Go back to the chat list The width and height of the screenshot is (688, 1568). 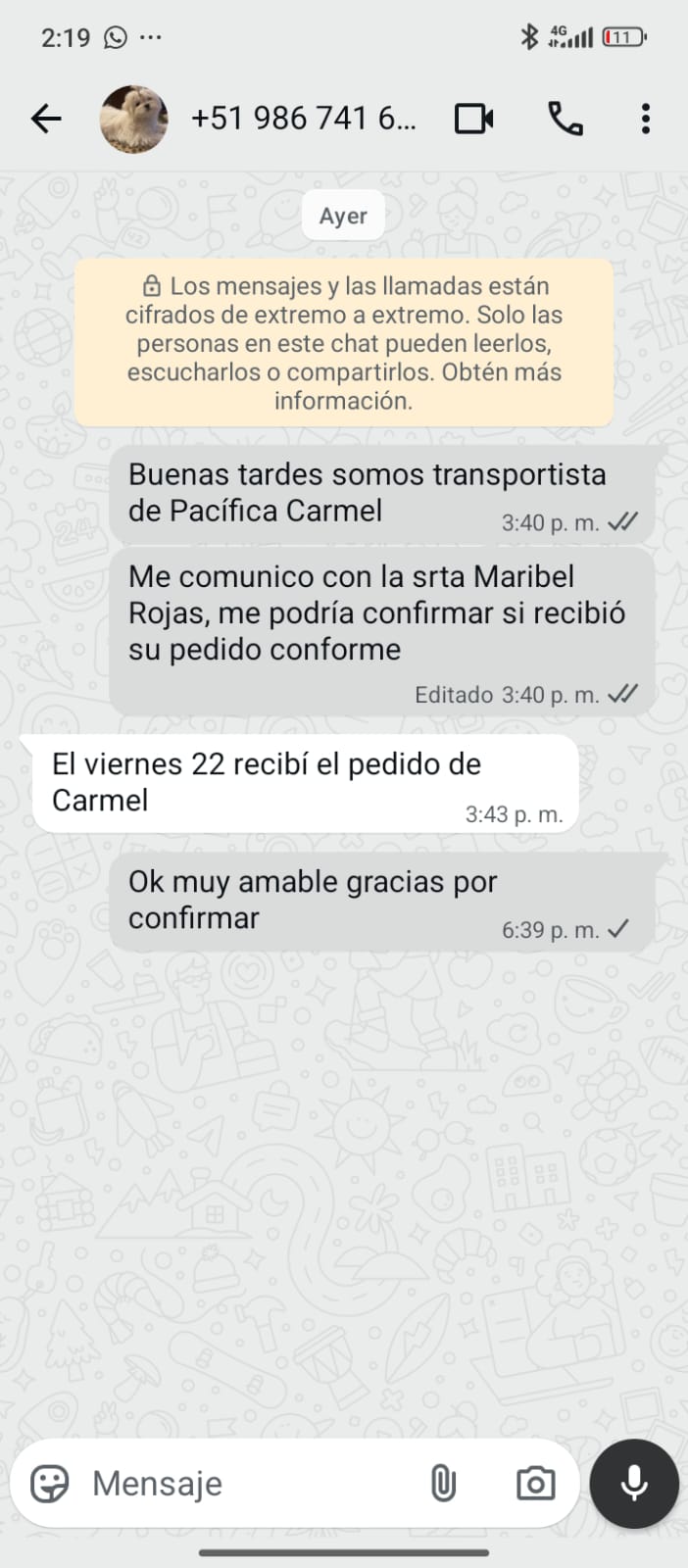(x=46, y=120)
